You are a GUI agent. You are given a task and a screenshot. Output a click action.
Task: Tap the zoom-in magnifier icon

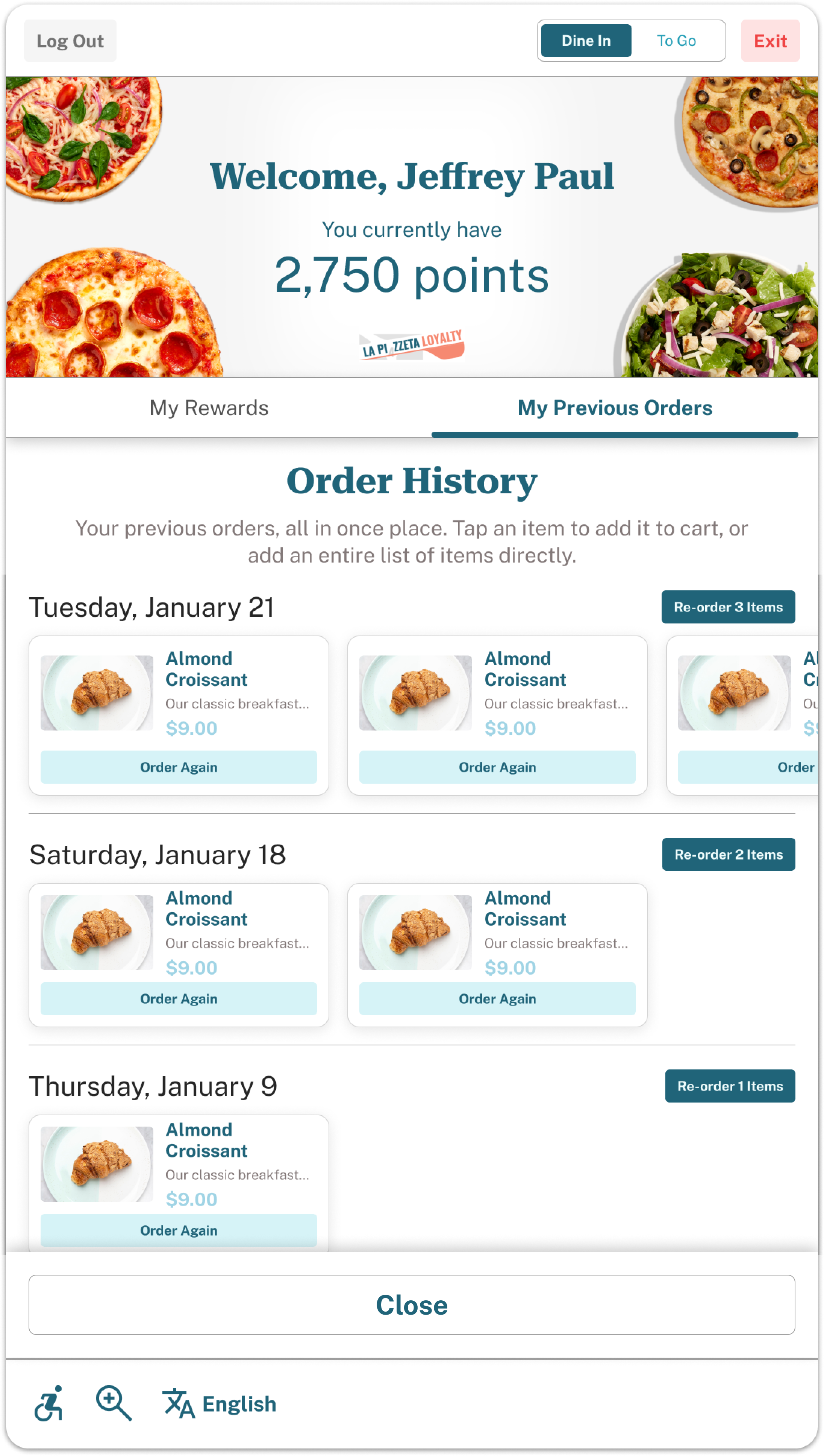(114, 1403)
